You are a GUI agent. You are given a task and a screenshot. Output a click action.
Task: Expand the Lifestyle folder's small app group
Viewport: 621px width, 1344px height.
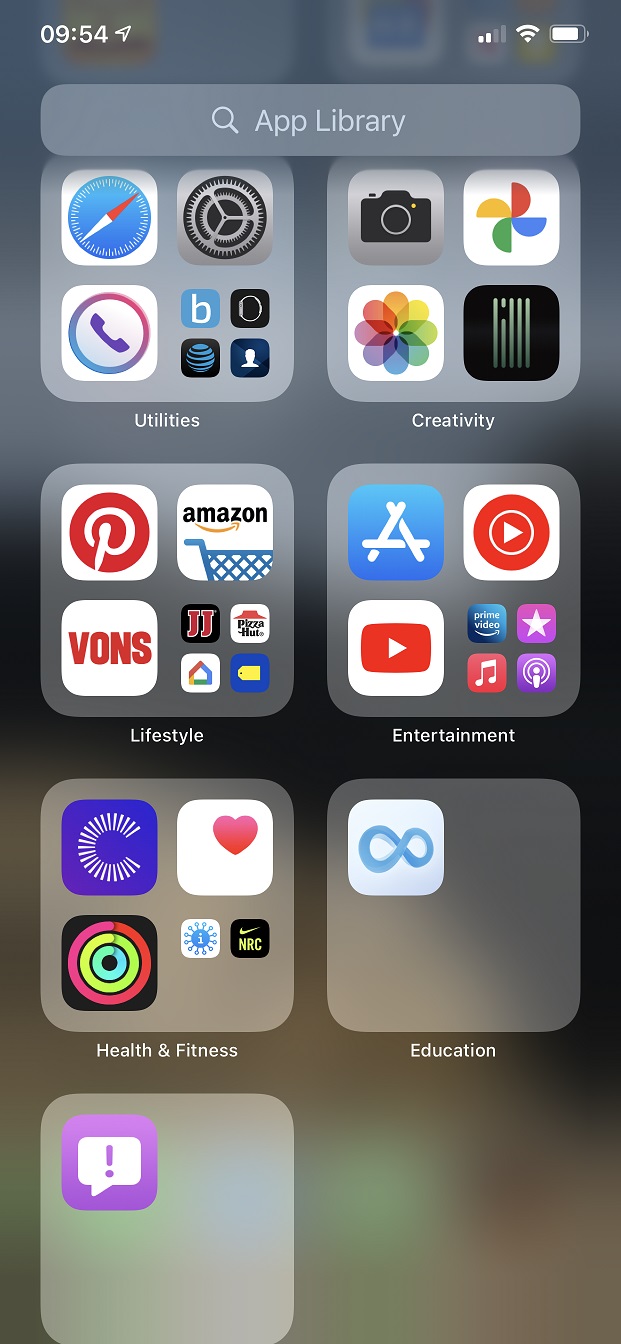point(225,648)
